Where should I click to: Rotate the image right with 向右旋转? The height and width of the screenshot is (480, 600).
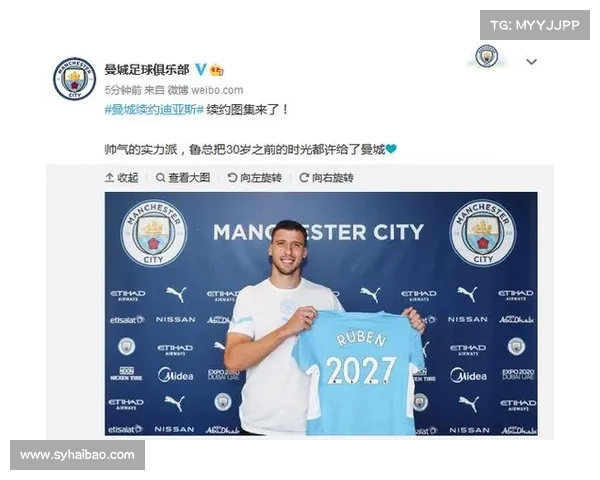327,178
